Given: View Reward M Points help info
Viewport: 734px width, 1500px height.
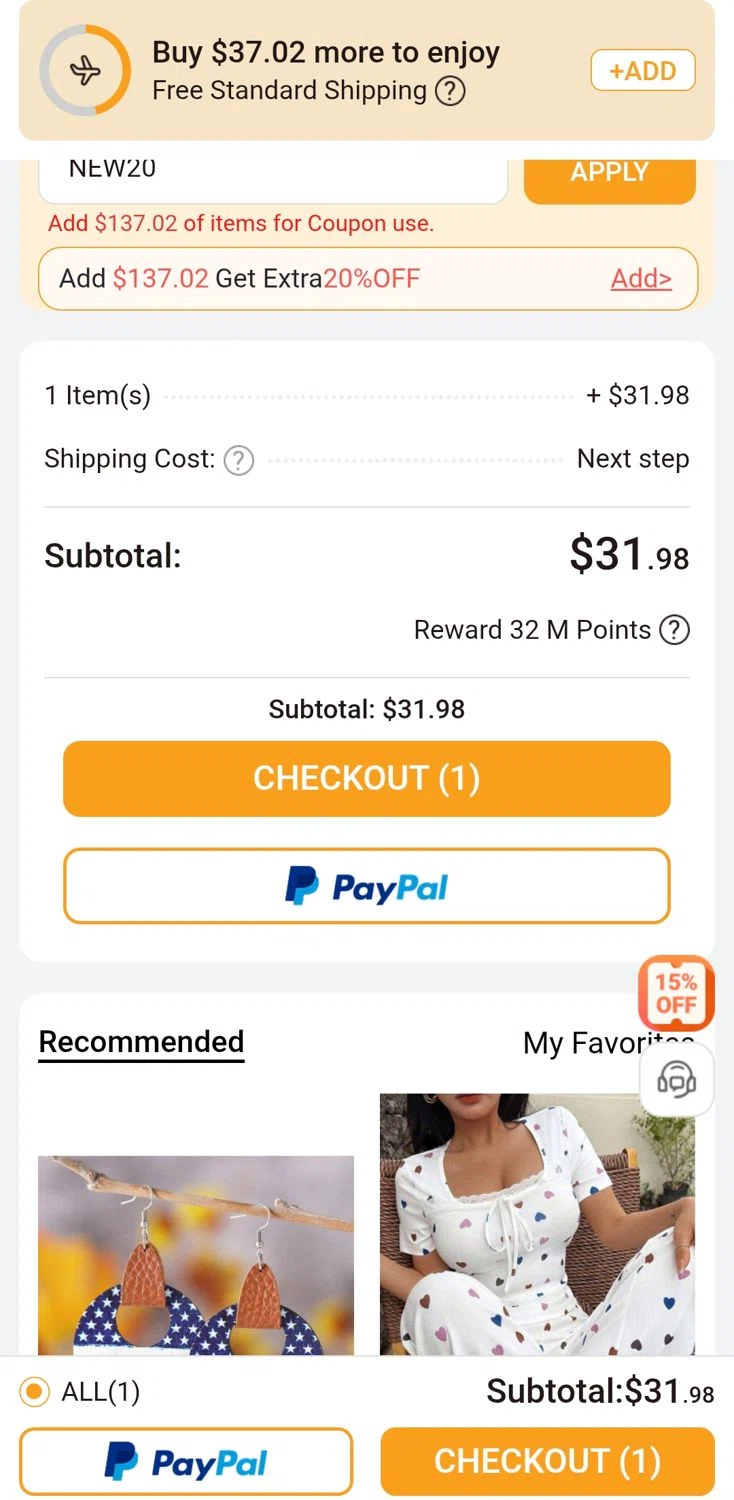Looking at the screenshot, I should [x=676, y=630].
